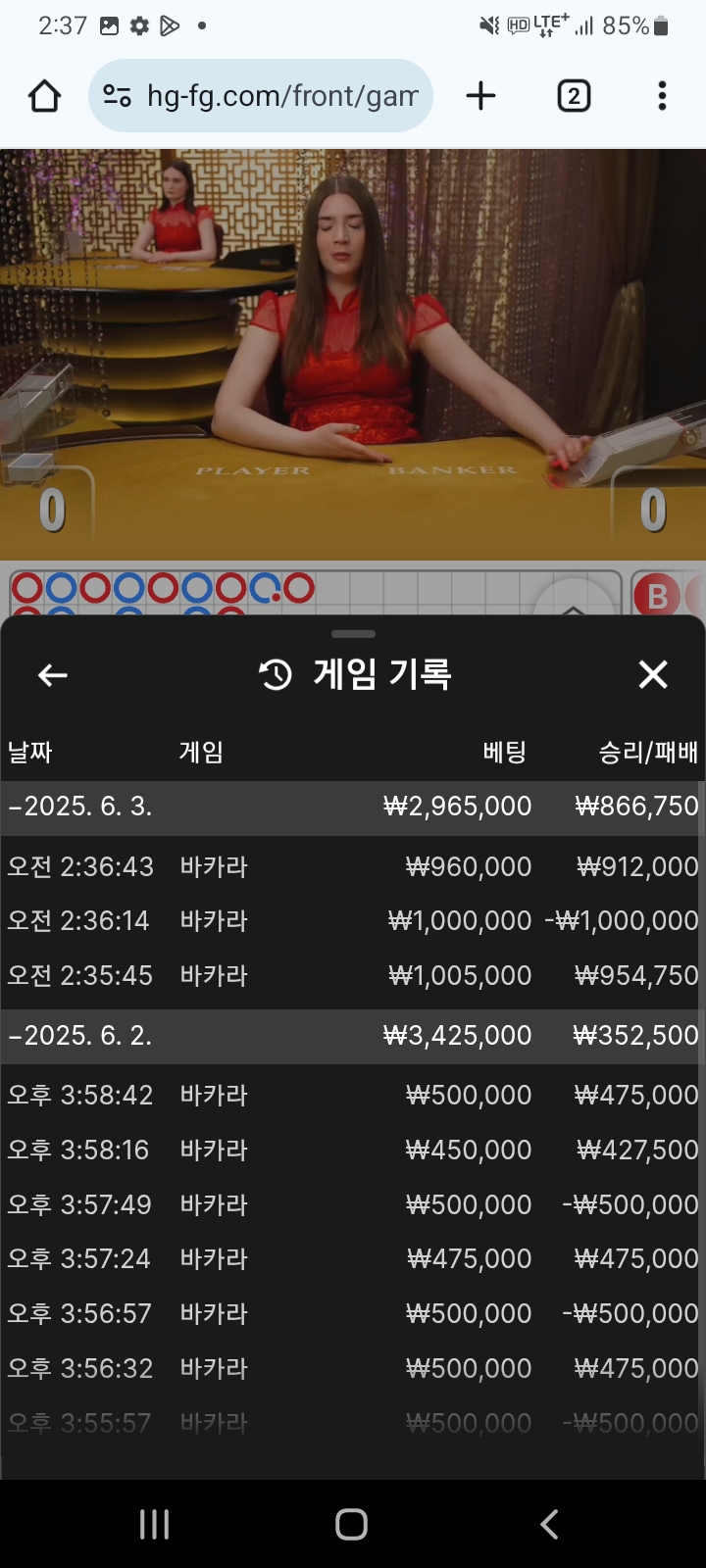The image size is (706, 1568).
Task: Close the 게임 기록 panel
Action: tap(653, 675)
